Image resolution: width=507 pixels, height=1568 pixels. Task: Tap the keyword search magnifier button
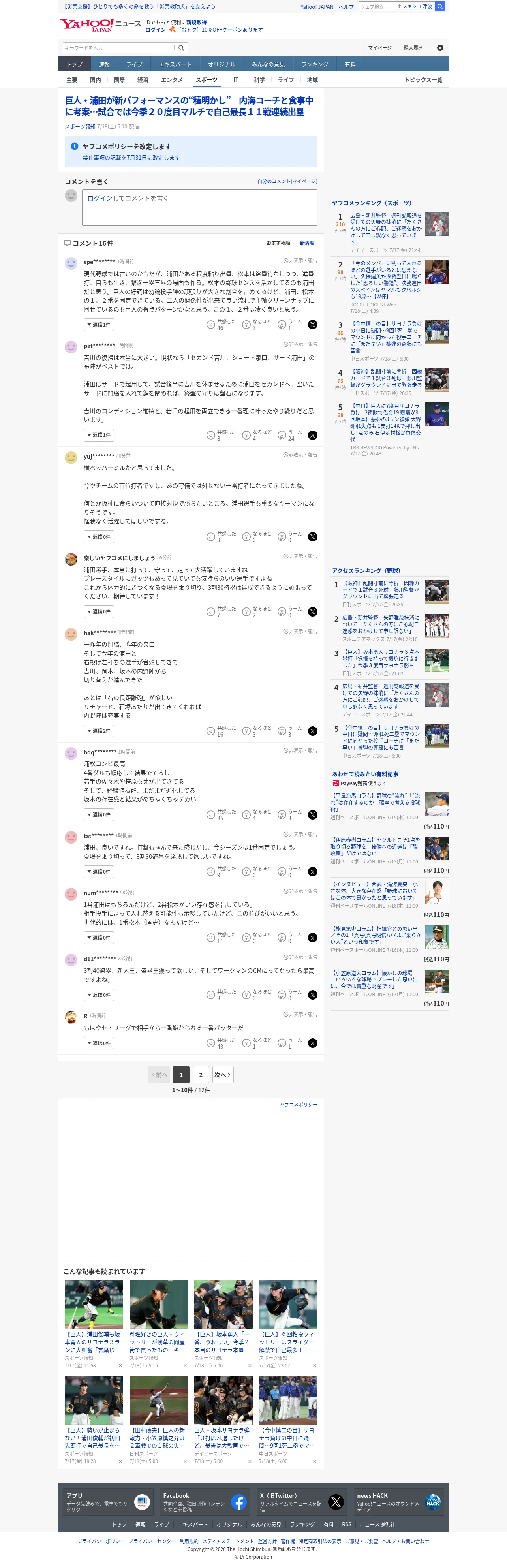tap(181, 47)
